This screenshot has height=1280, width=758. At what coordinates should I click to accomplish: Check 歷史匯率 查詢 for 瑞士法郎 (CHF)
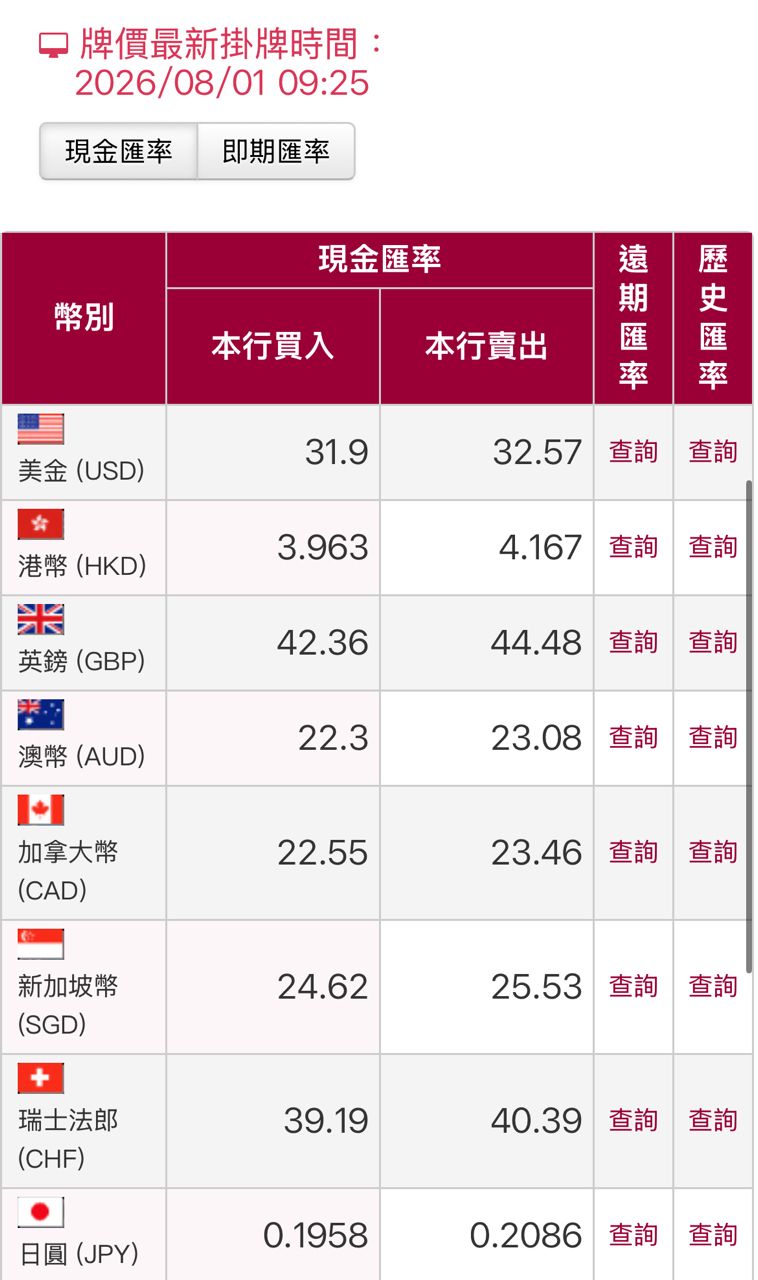(x=713, y=1120)
